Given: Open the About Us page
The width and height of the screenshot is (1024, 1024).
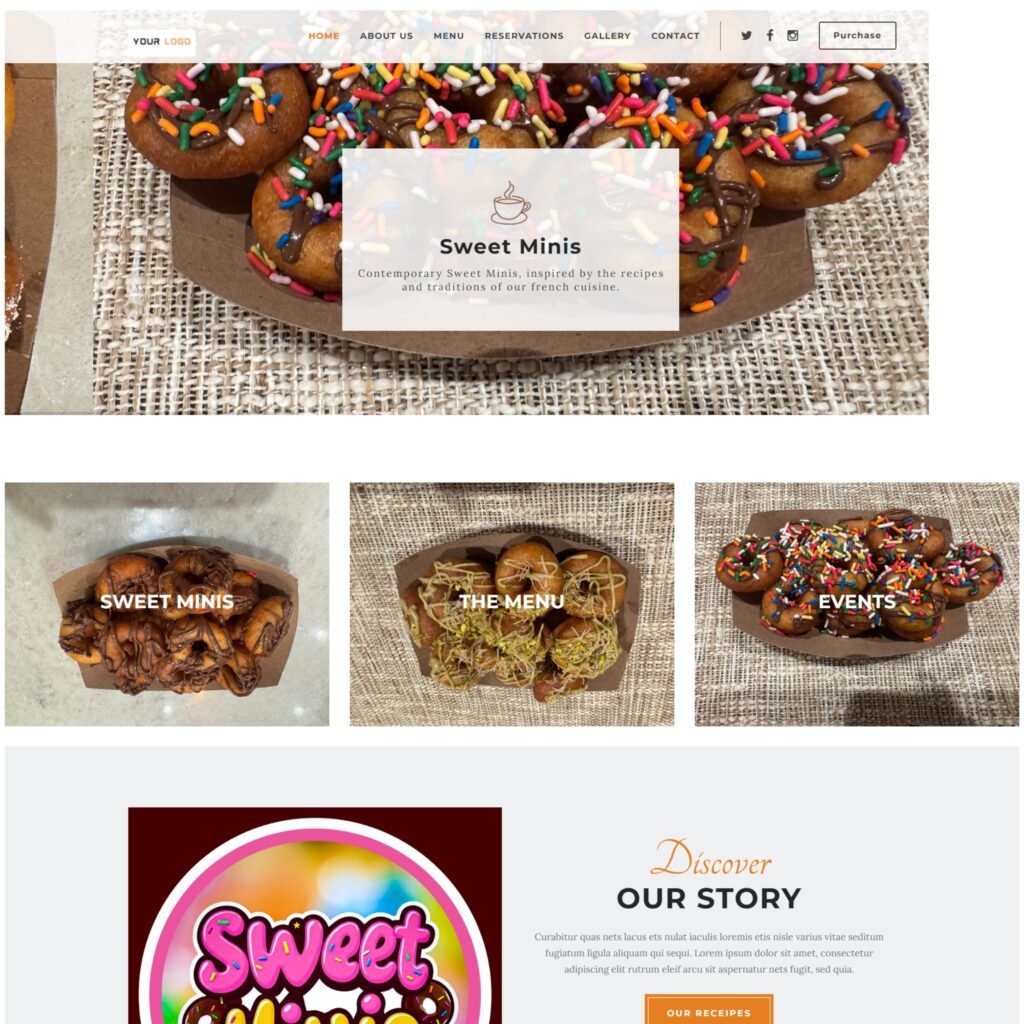Looking at the screenshot, I should [386, 36].
